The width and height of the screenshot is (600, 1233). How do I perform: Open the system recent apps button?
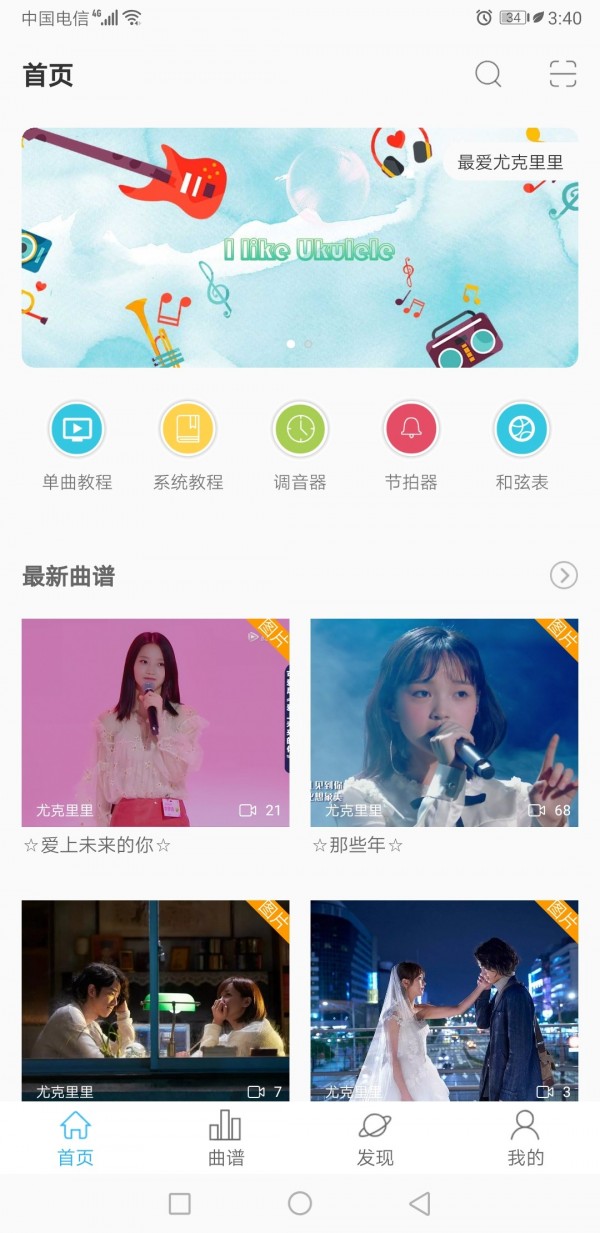coord(180,1203)
